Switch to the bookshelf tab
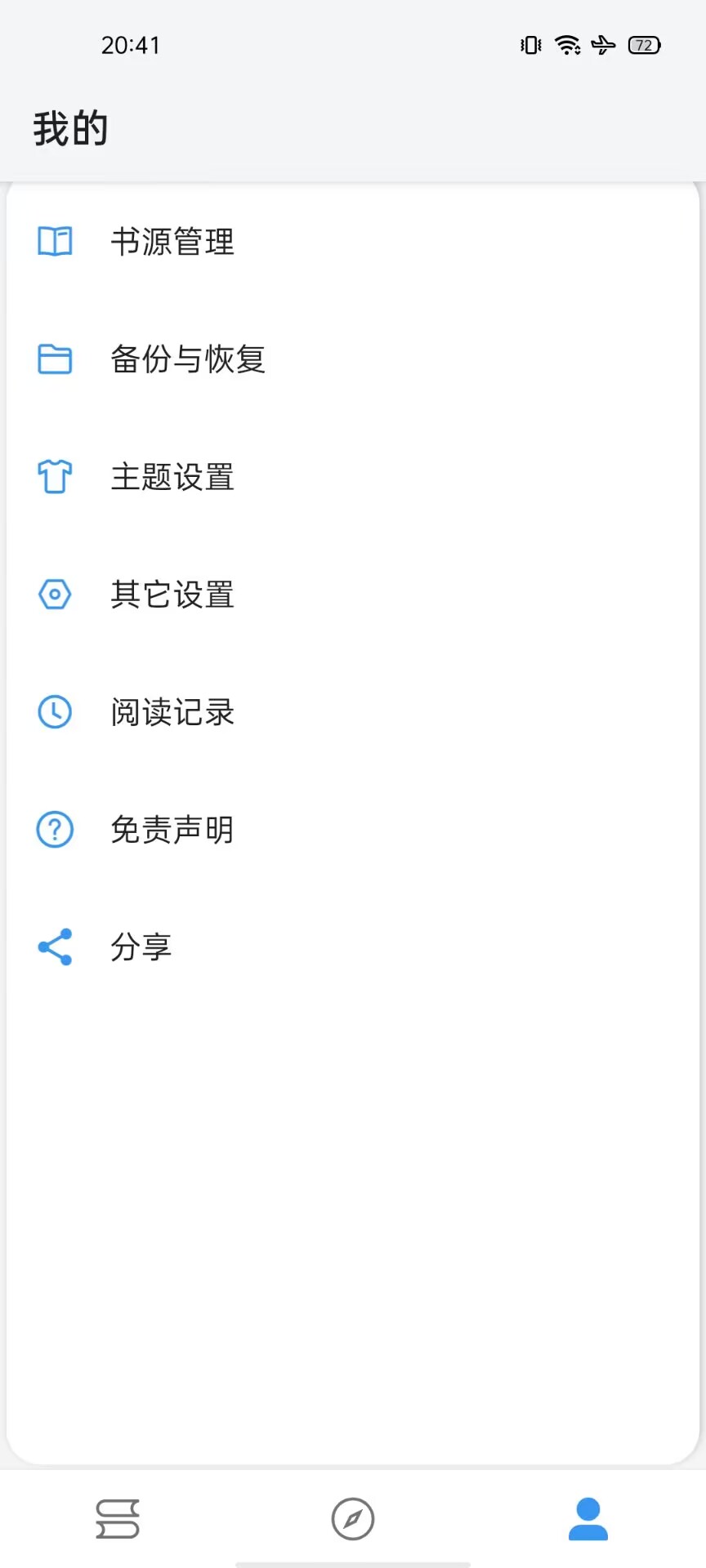This screenshot has height=1568, width=706. pos(118,1519)
